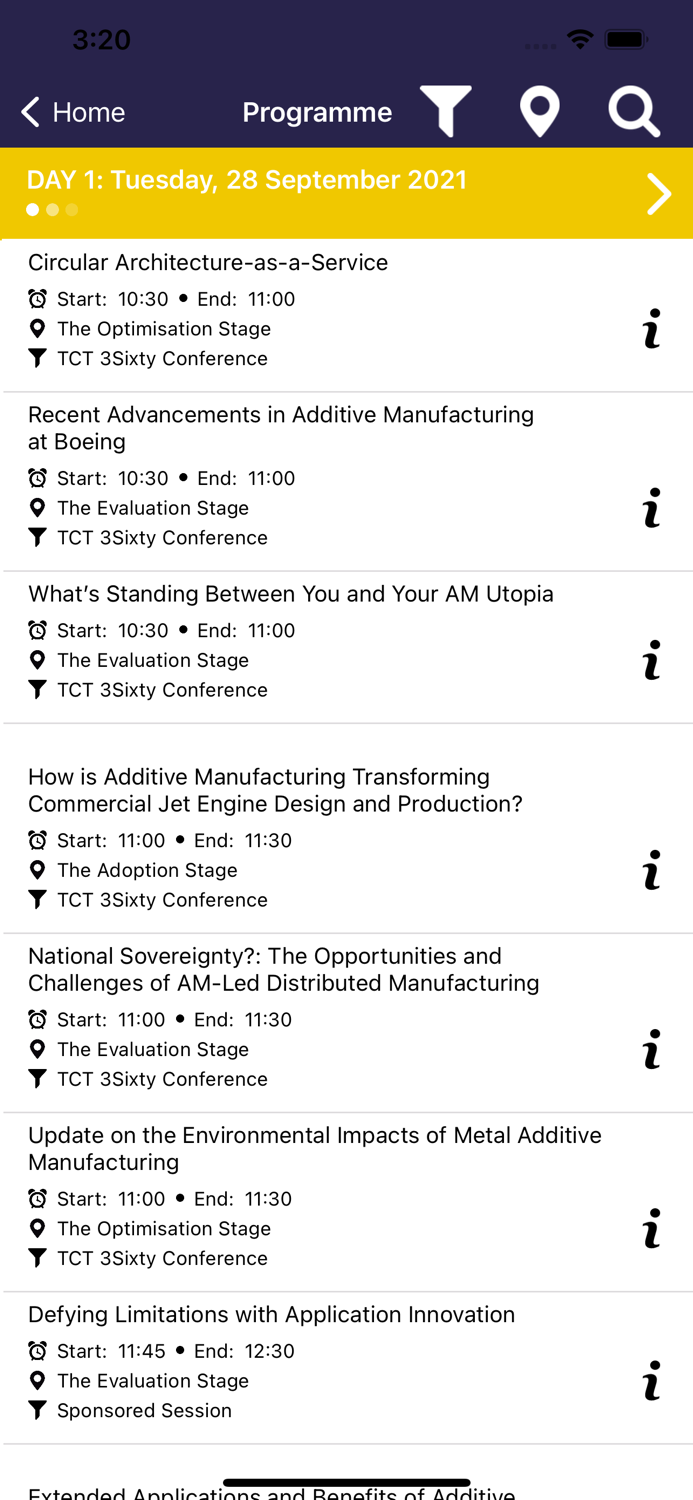View info for Boeing Additive Manufacturing talk
693x1500 pixels.
[652, 508]
